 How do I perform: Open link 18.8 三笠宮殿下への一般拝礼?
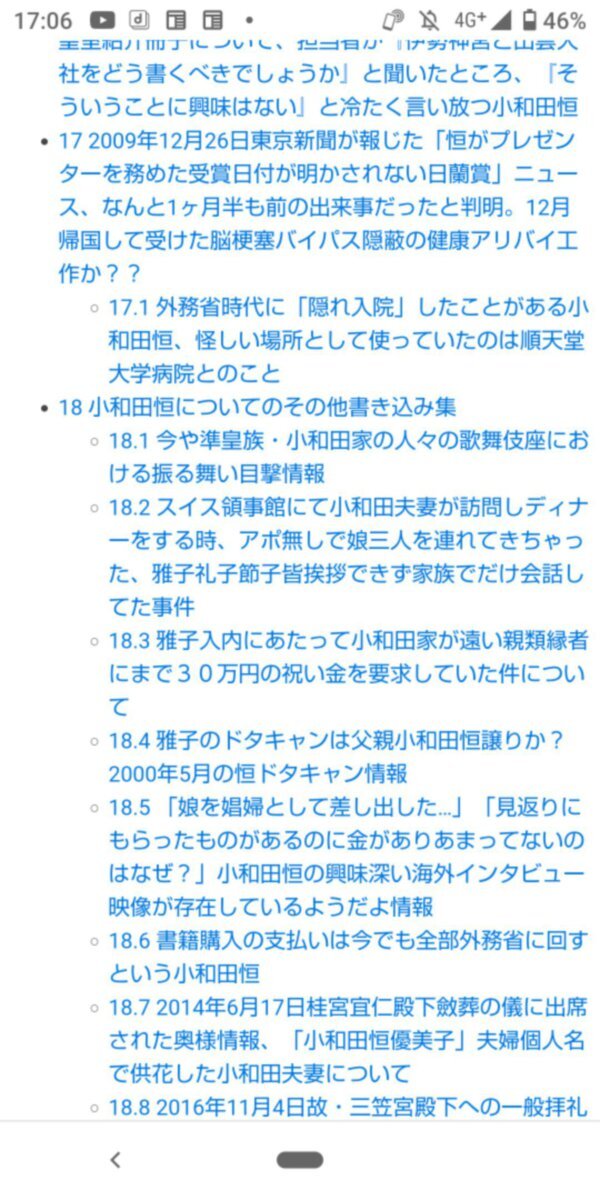347,1107
